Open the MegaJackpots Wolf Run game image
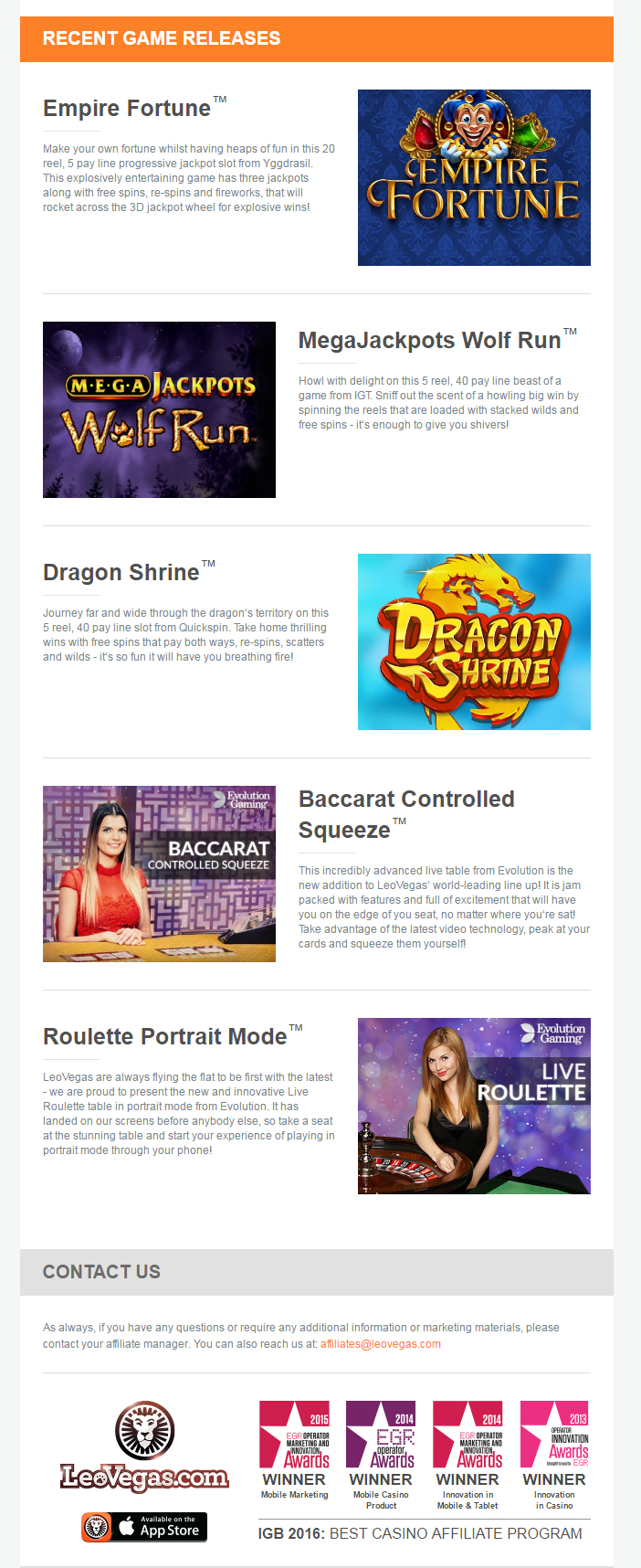Screen dimensions: 641x1568 click(159, 409)
